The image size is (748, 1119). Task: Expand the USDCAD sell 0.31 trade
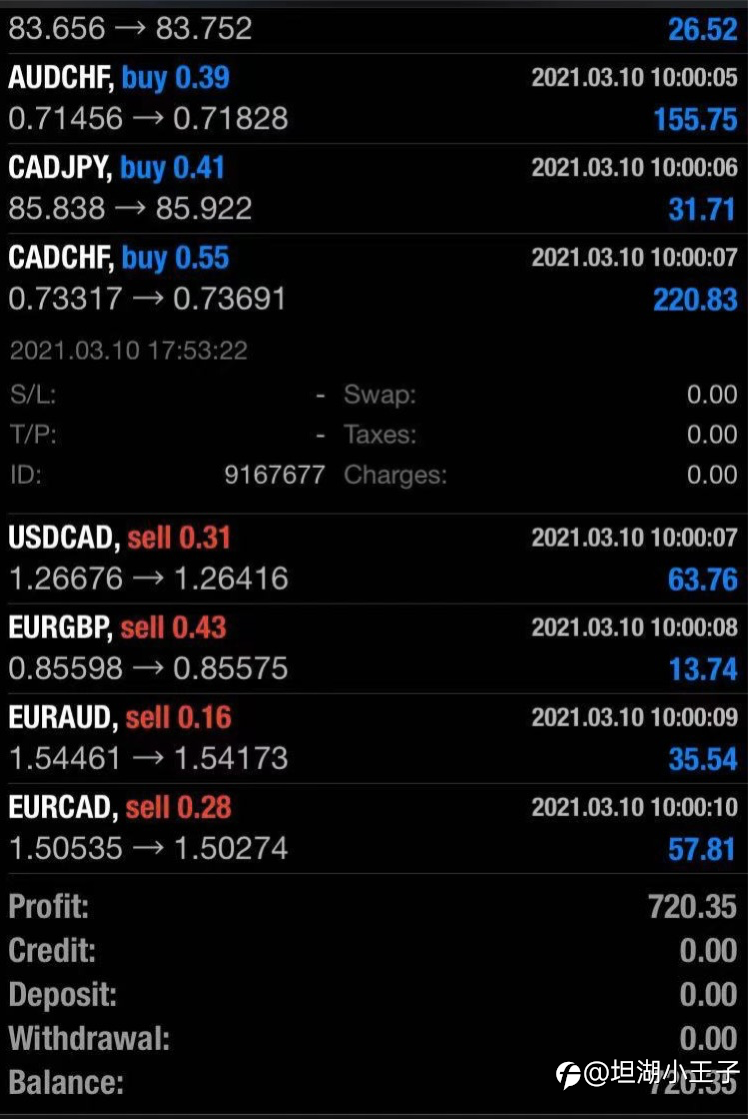(373, 558)
